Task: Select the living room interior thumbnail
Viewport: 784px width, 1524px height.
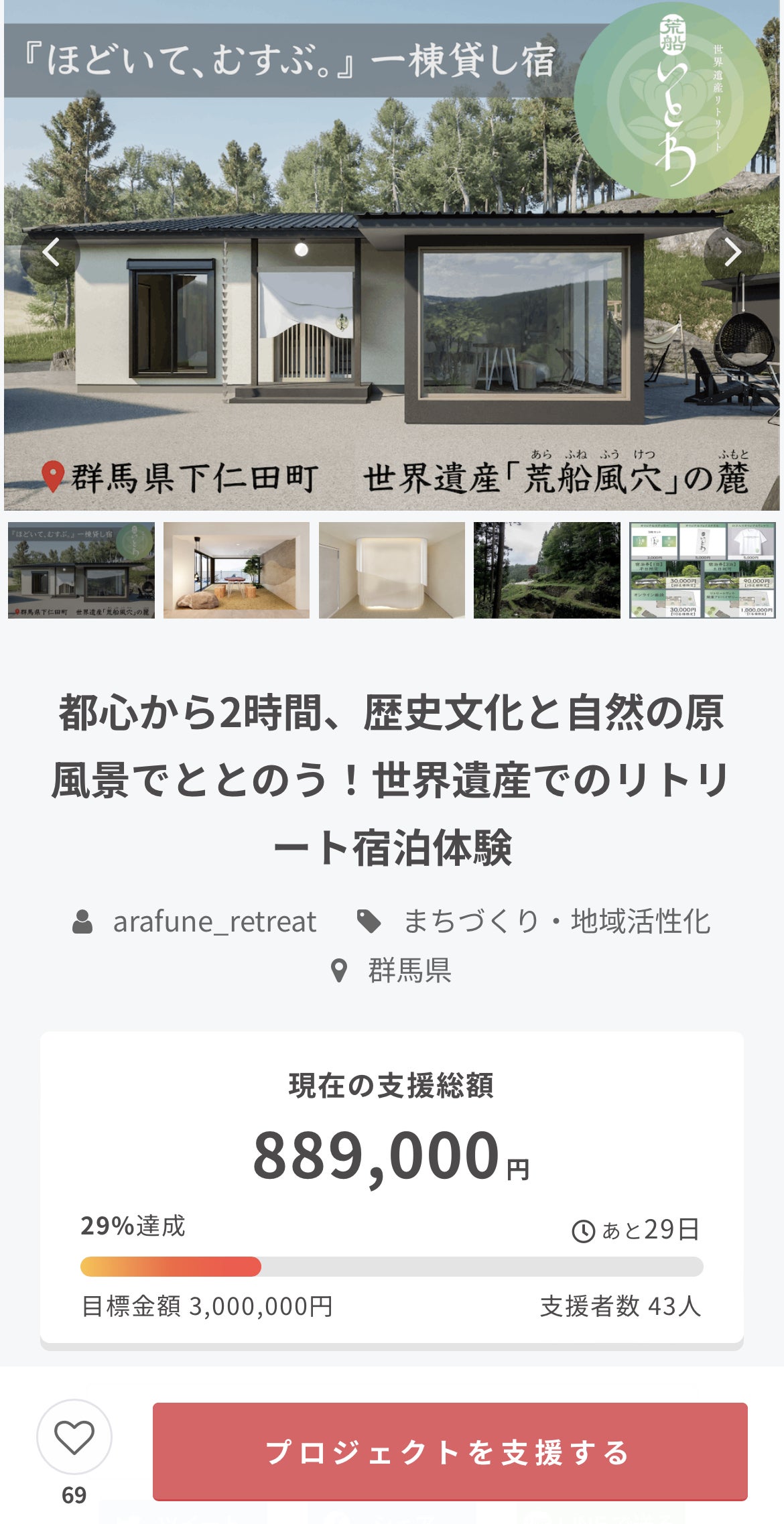Action: click(x=237, y=570)
